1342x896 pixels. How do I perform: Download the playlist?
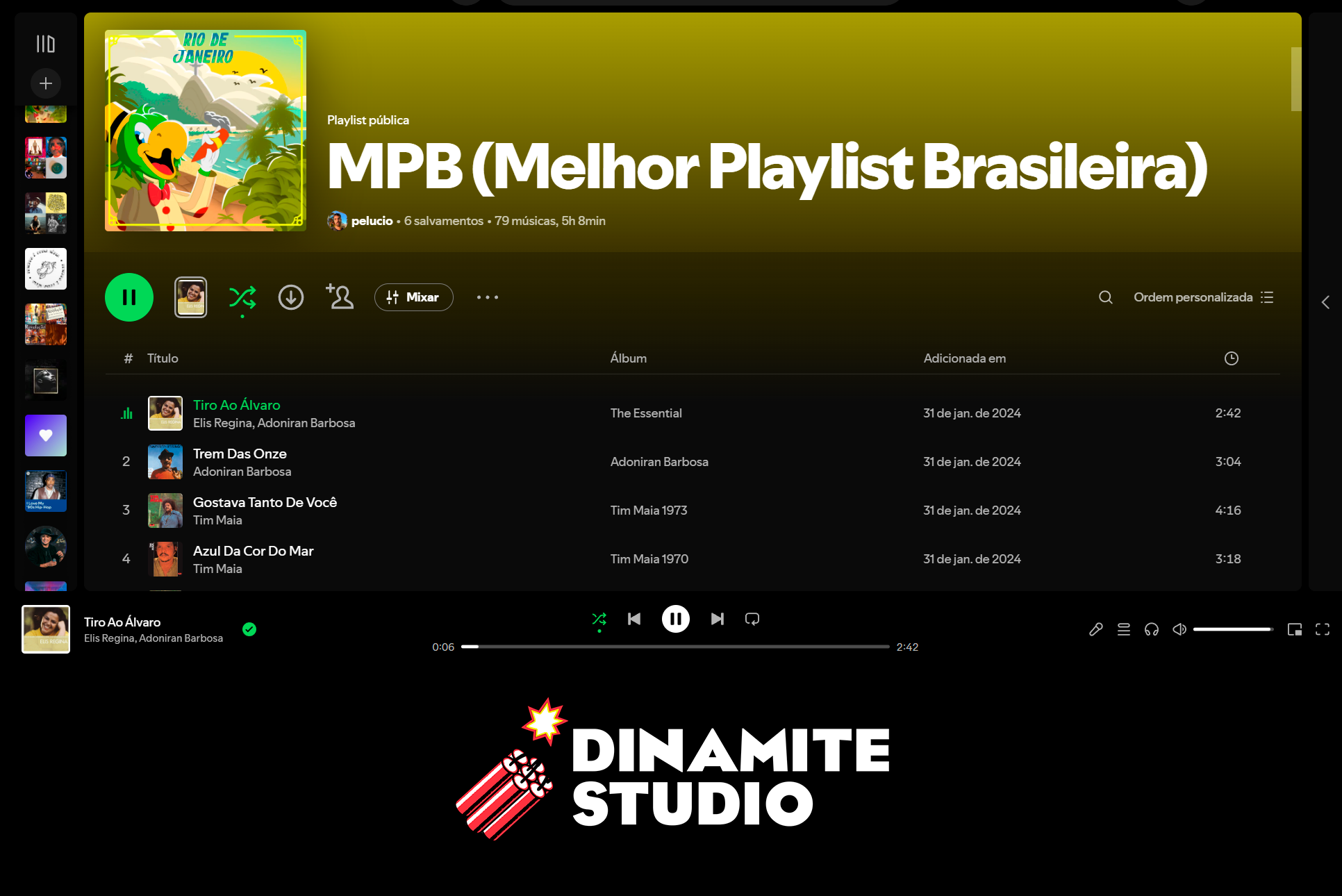pyautogui.click(x=291, y=297)
